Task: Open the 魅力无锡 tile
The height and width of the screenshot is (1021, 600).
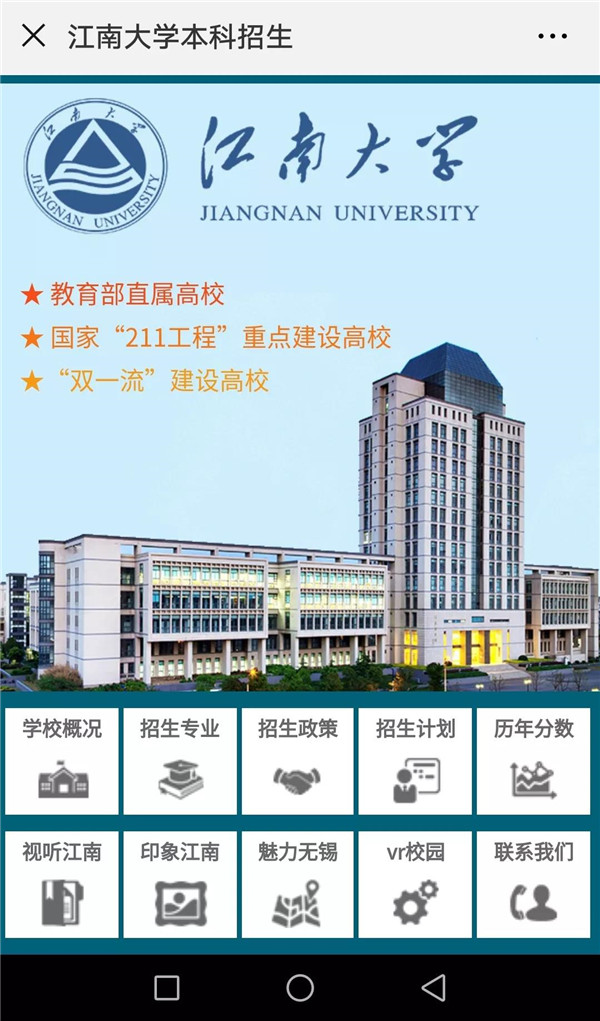Action: point(298,884)
